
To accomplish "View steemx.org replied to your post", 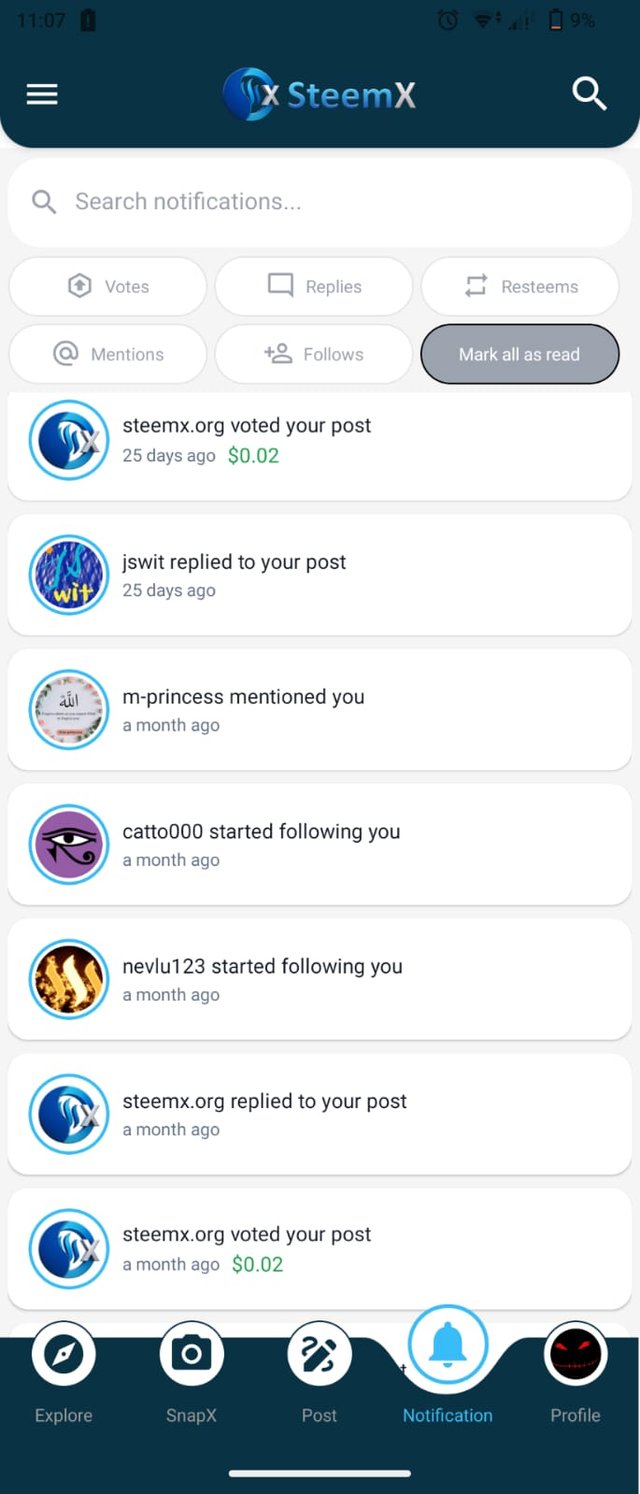I will tap(320, 1114).
